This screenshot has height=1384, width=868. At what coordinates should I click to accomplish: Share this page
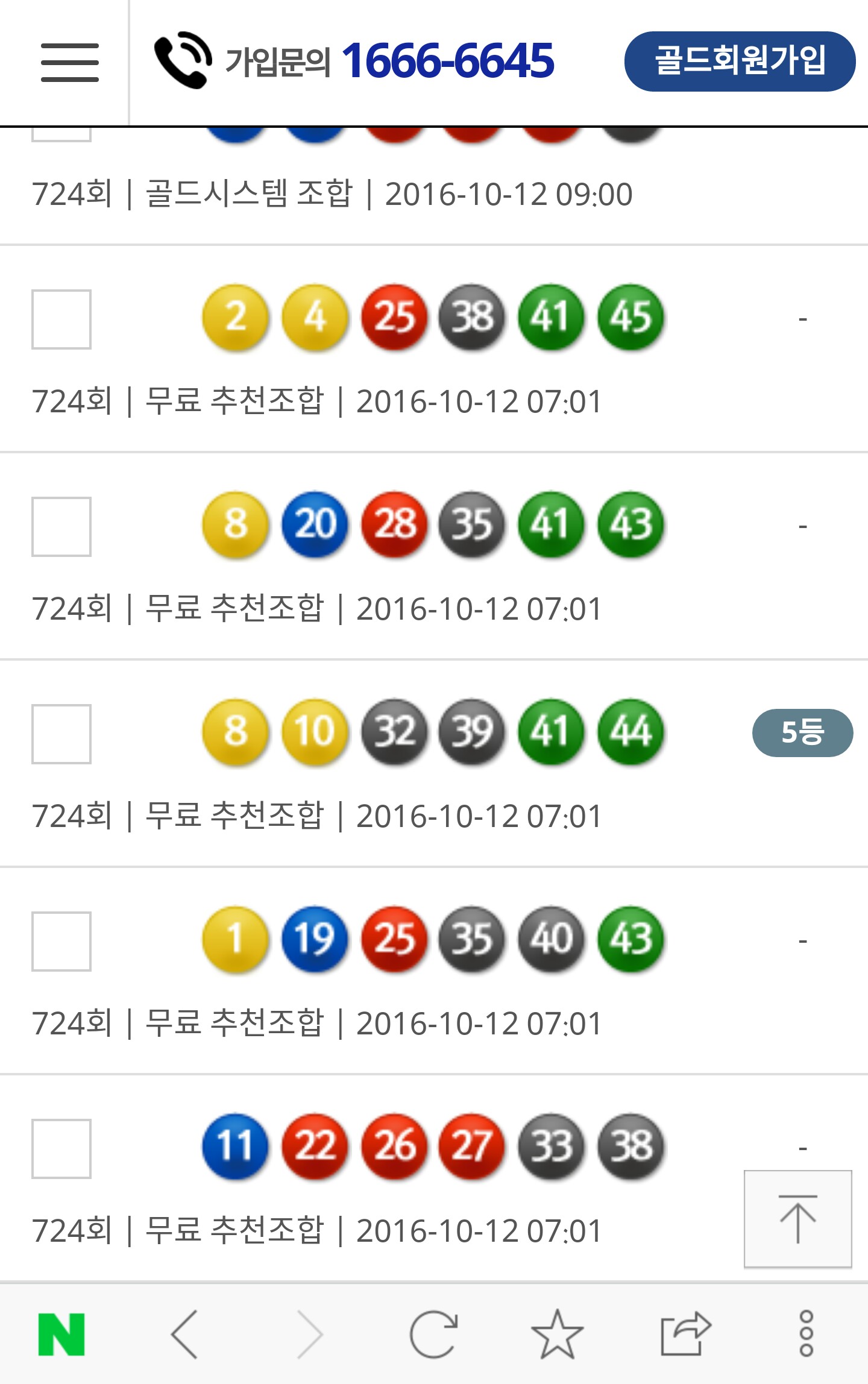685,1335
